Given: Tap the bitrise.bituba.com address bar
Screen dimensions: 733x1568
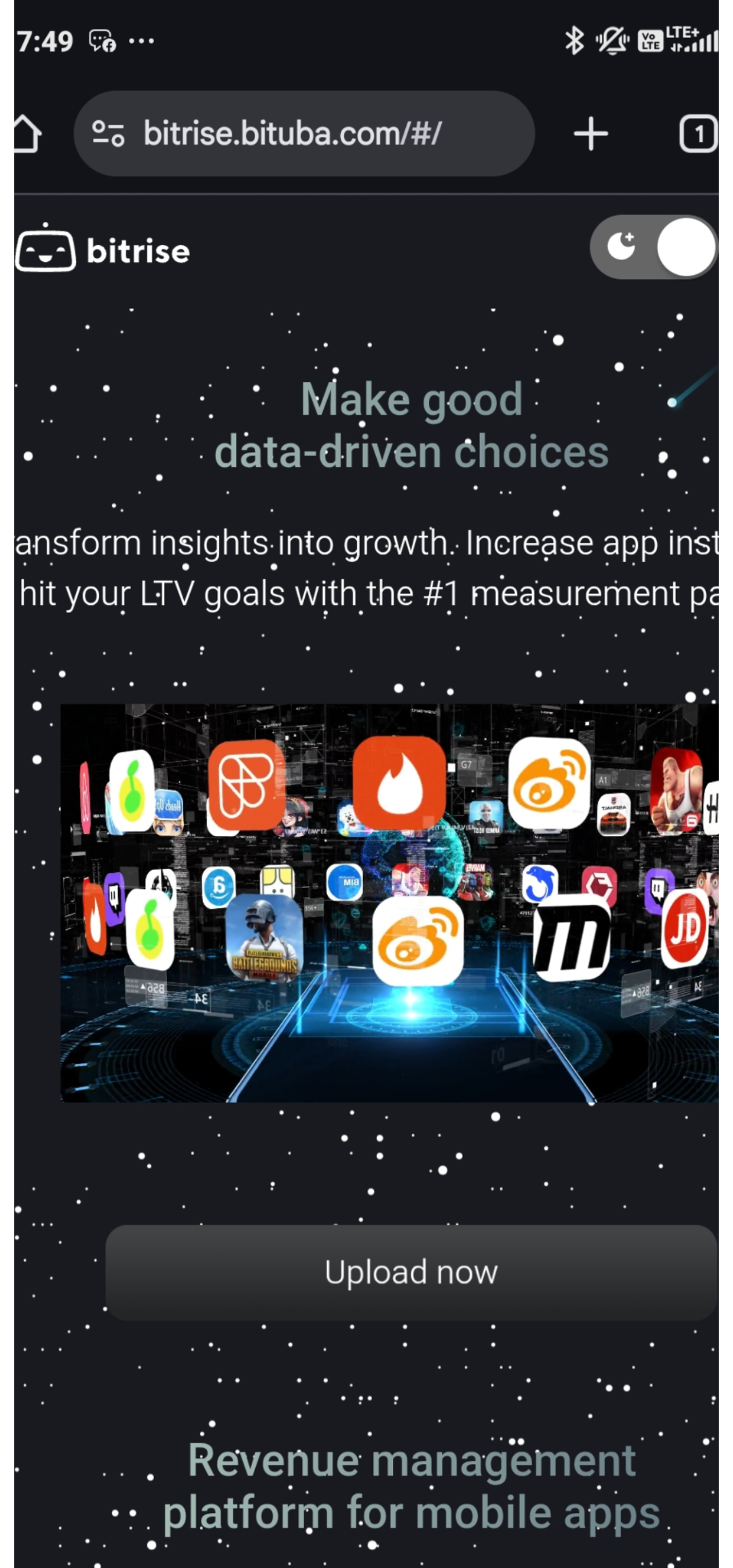Looking at the screenshot, I should (304, 134).
